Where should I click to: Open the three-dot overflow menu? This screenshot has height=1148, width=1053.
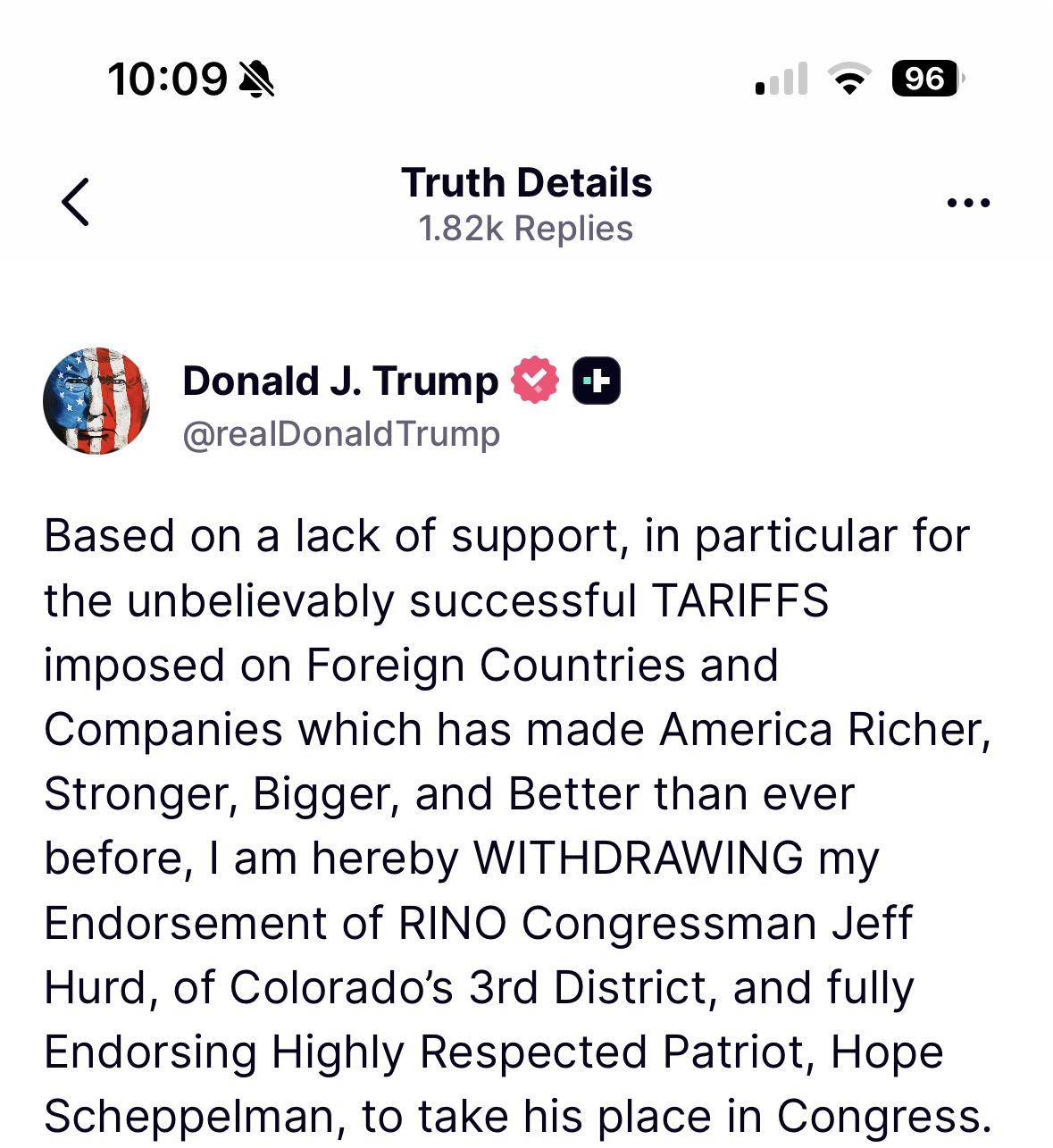968,203
